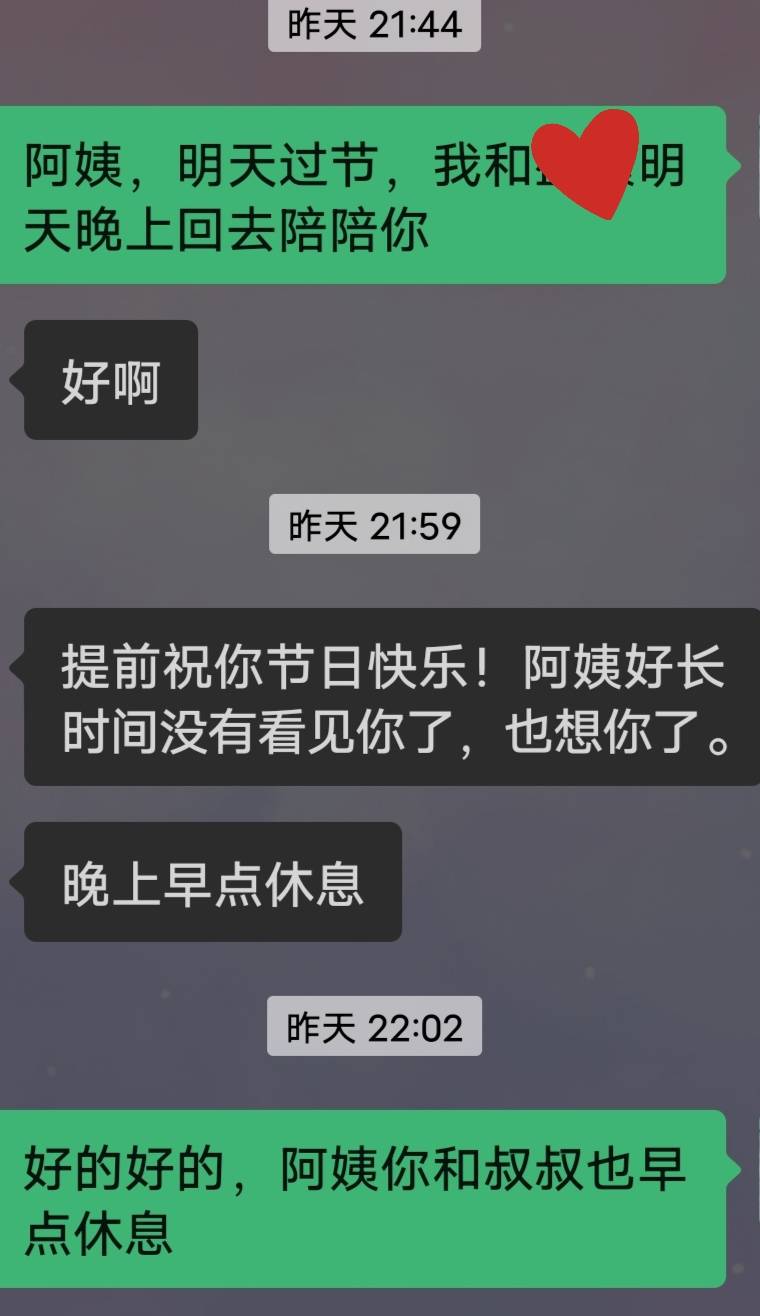Tap the message bubble saying 晚上早点休息
Image resolution: width=760 pixels, height=1316 pixels.
213,880
